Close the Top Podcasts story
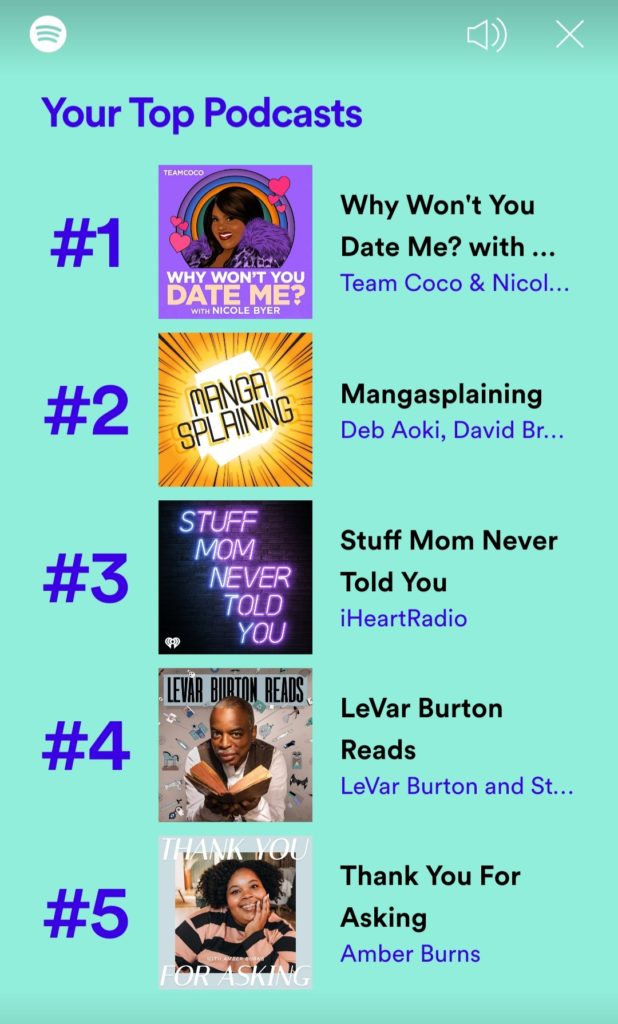The width and height of the screenshot is (618, 1024). click(570, 35)
